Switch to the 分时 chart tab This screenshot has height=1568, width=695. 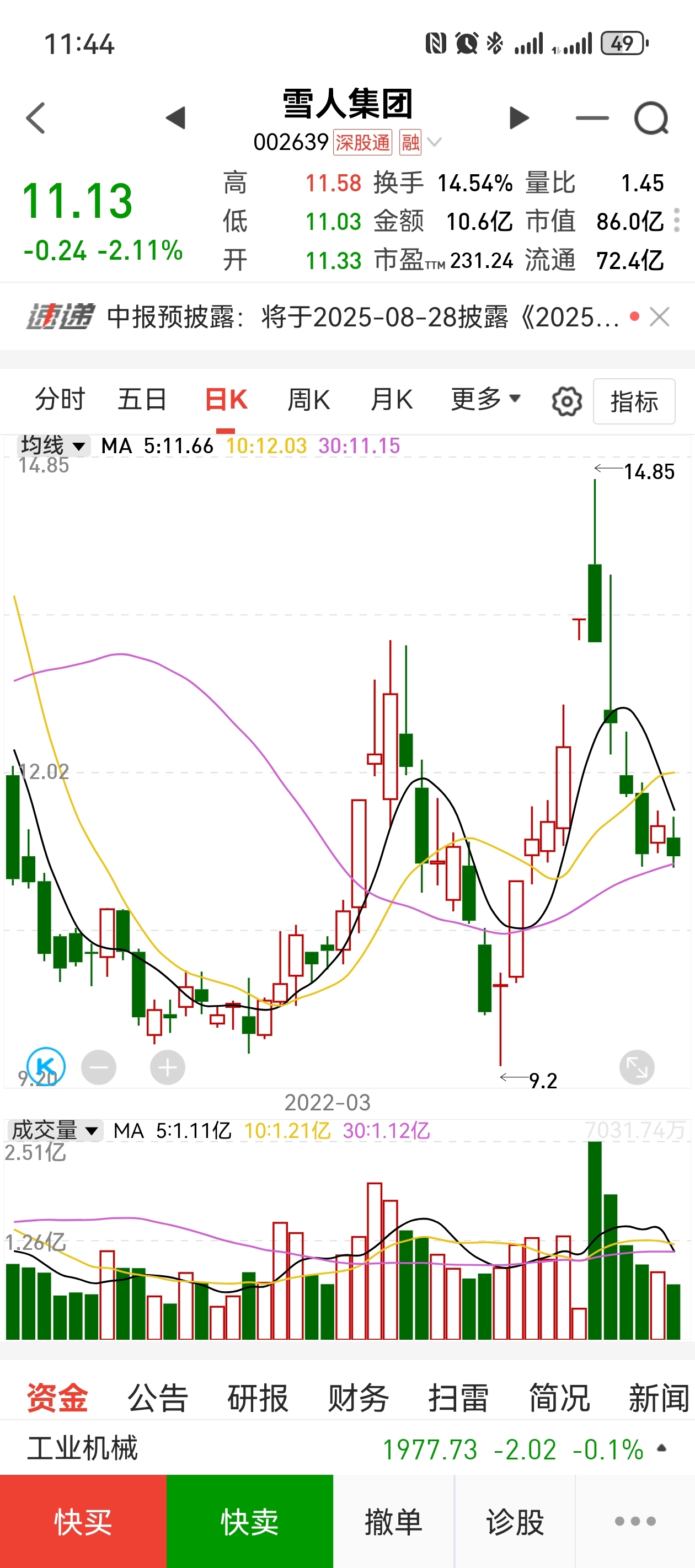[x=59, y=400]
